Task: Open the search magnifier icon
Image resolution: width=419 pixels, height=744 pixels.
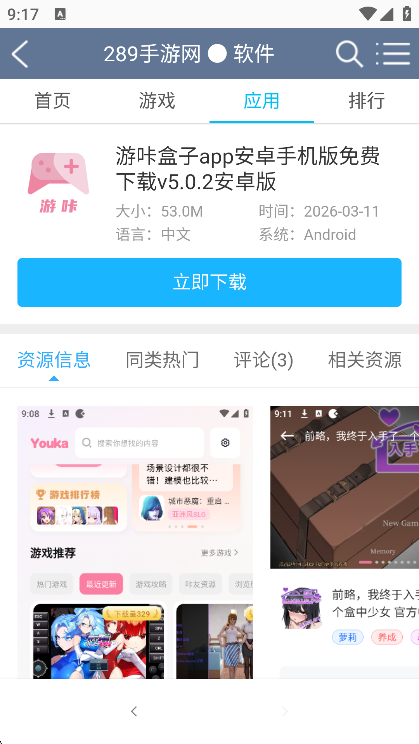Action: coord(349,54)
